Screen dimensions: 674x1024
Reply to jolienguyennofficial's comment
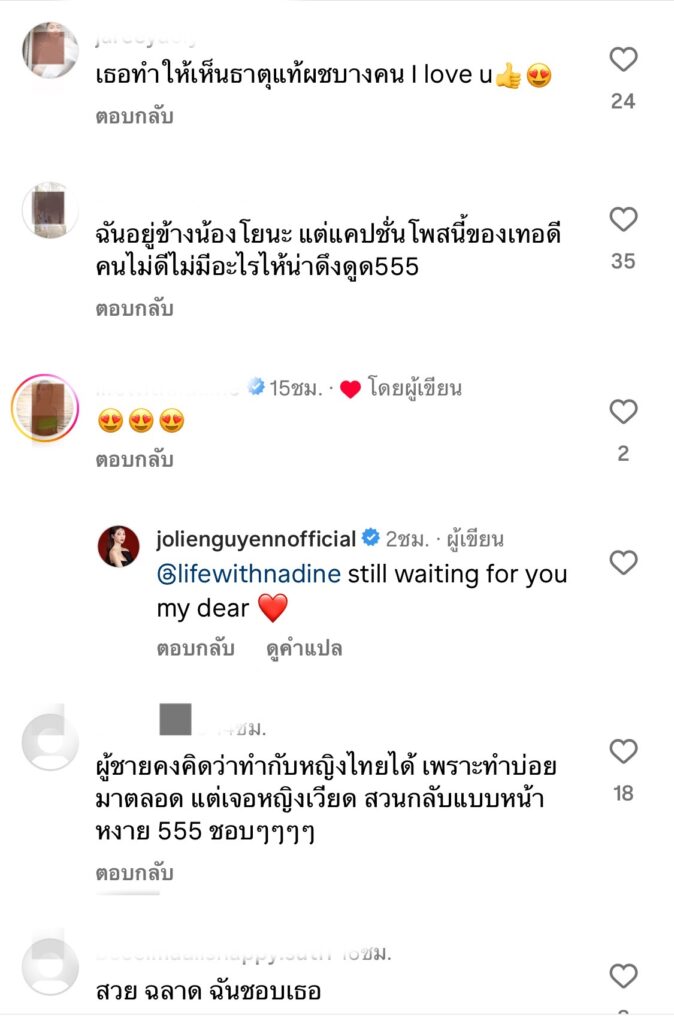(x=195, y=648)
